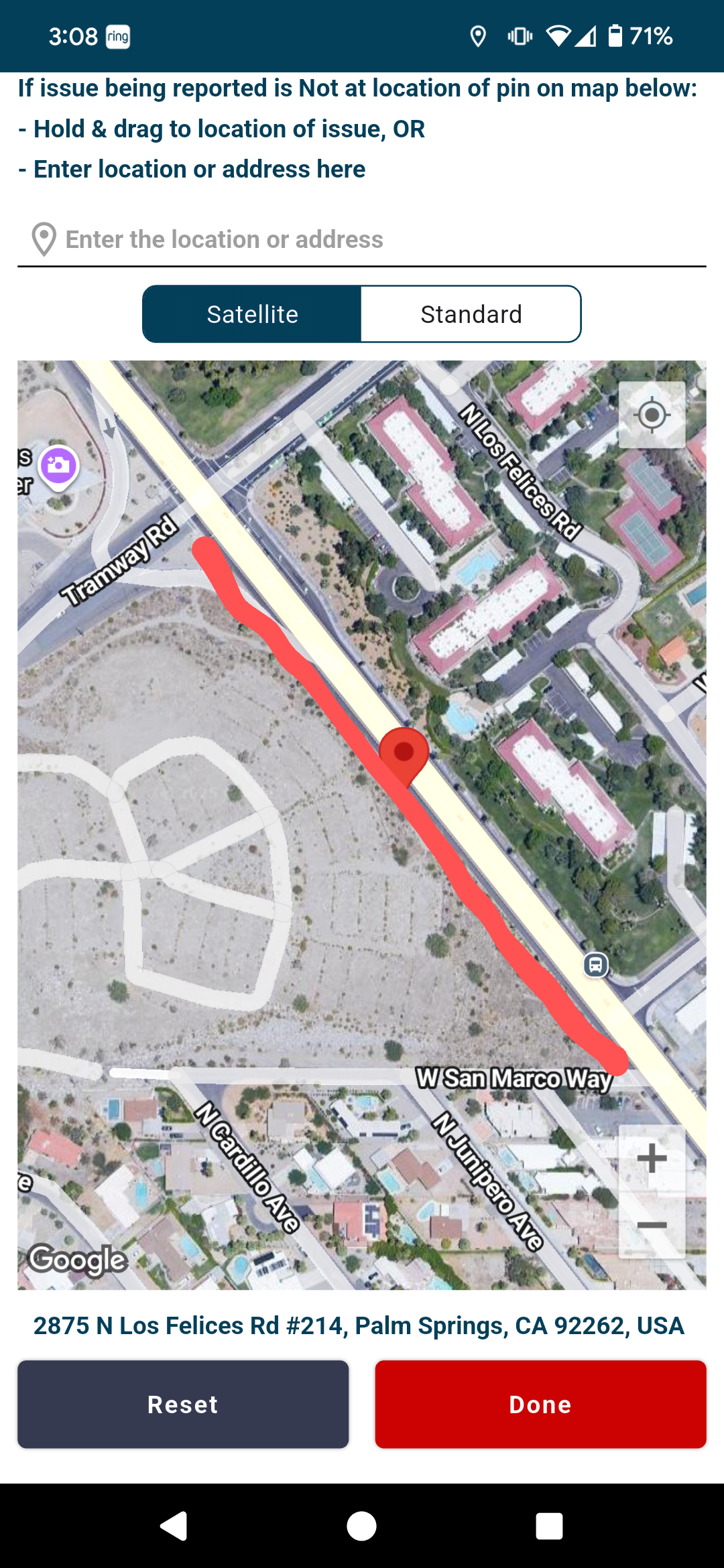The width and height of the screenshot is (724, 1568).
Task: Confirm location with the Done button
Action: click(x=540, y=1404)
